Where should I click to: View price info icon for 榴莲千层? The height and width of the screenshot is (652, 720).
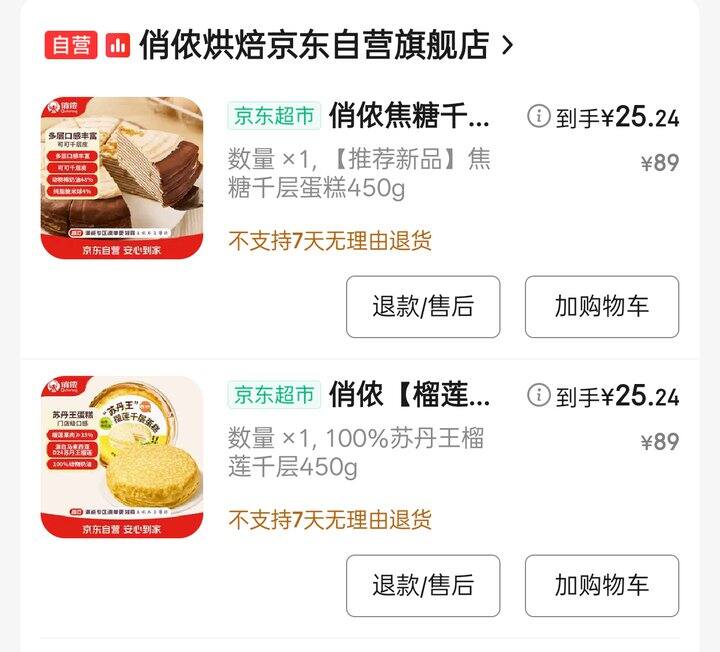[x=539, y=395]
